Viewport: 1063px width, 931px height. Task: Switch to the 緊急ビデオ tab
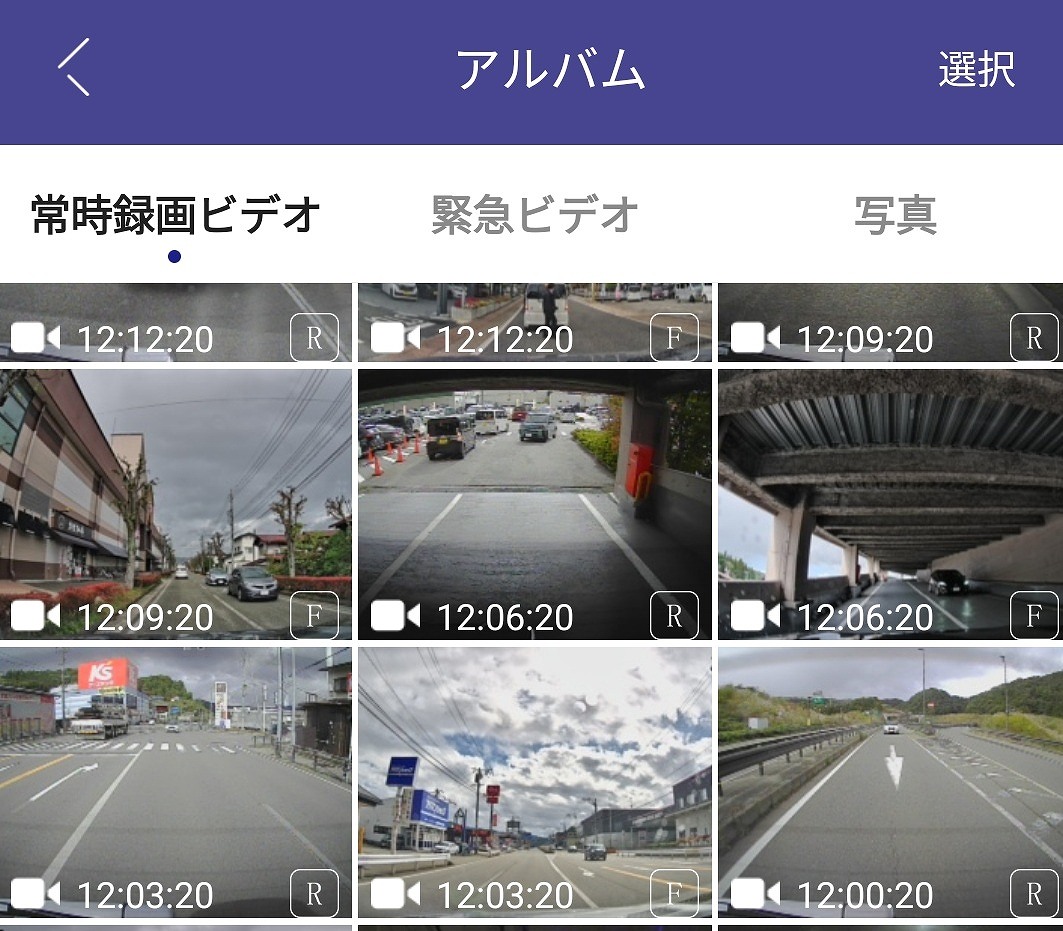pos(534,215)
